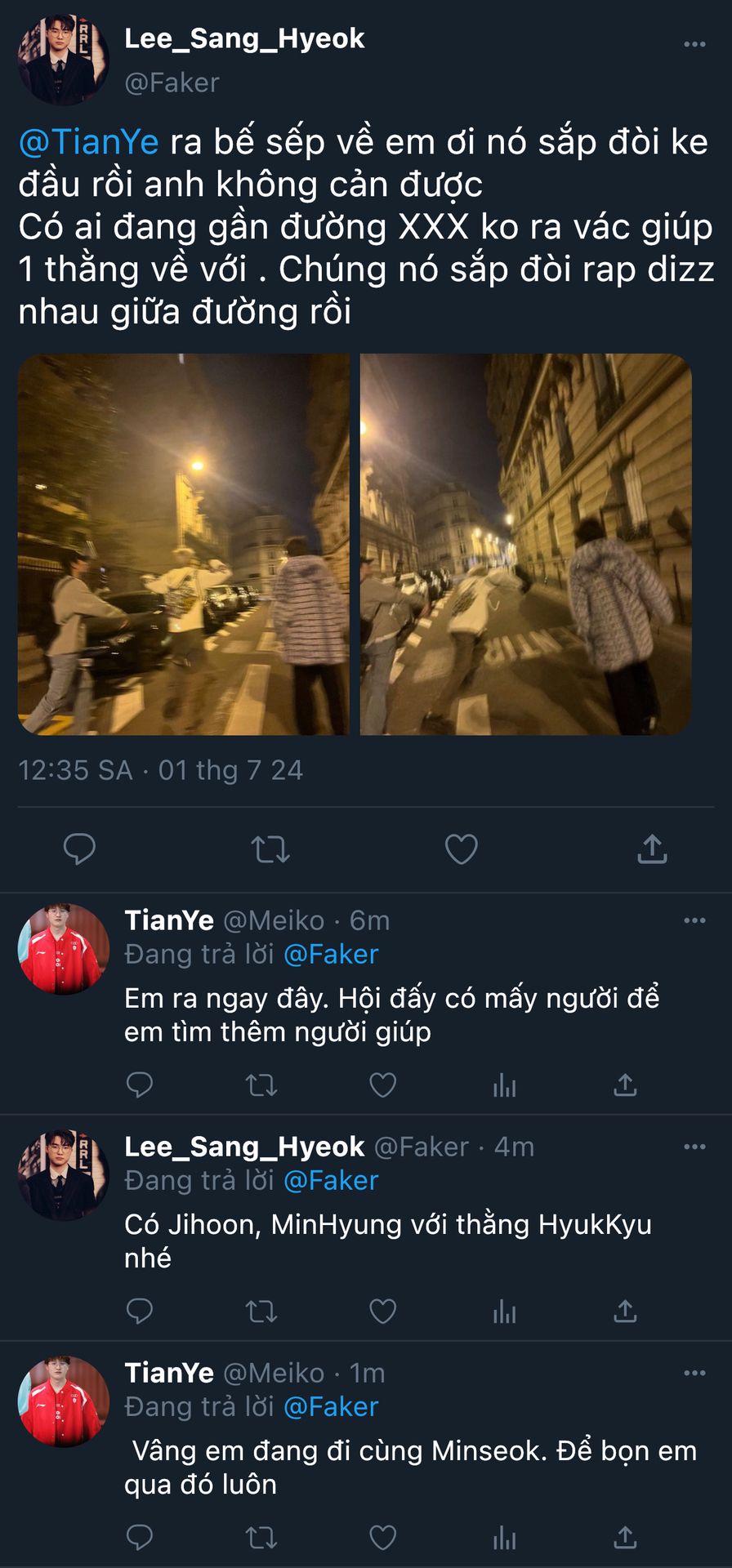This screenshot has height=1568, width=732.
Task: View analytics on TianYe's 6m reply
Action: coord(504,1085)
